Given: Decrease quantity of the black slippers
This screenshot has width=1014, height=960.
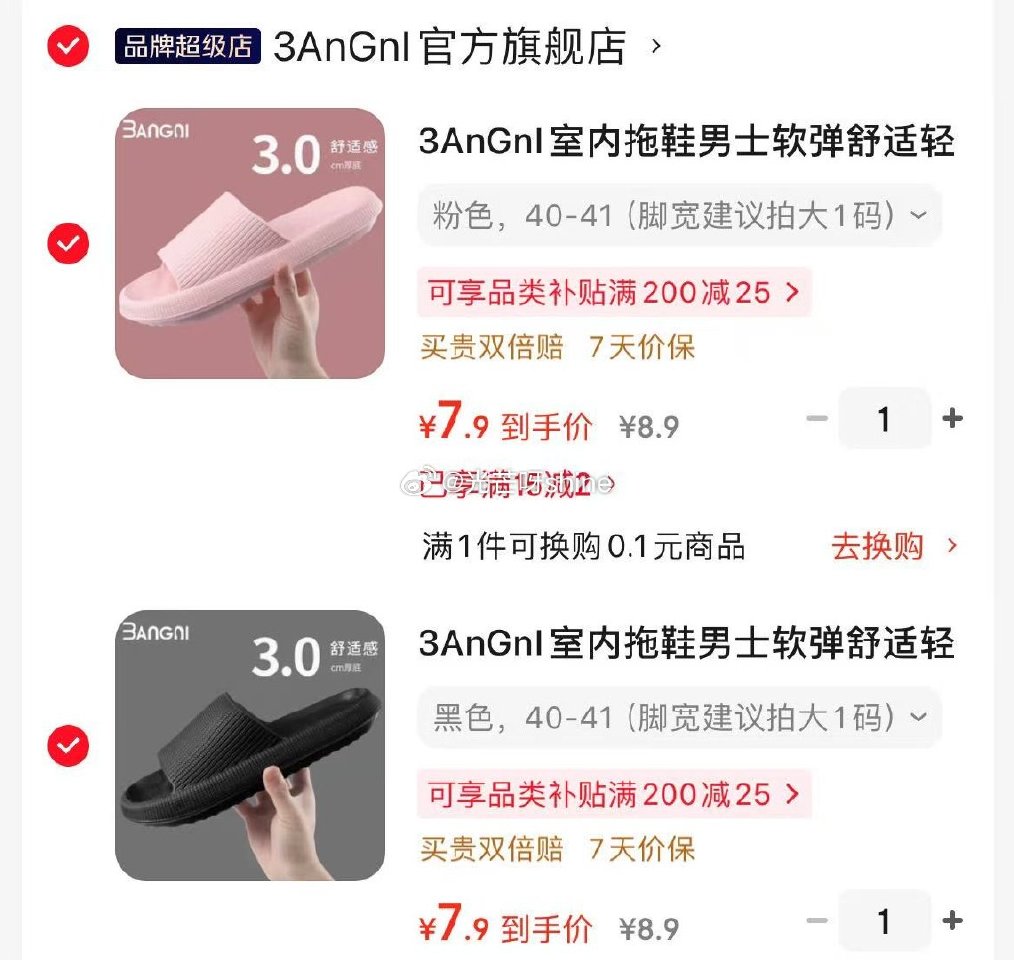Looking at the screenshot, I should 817,920.
